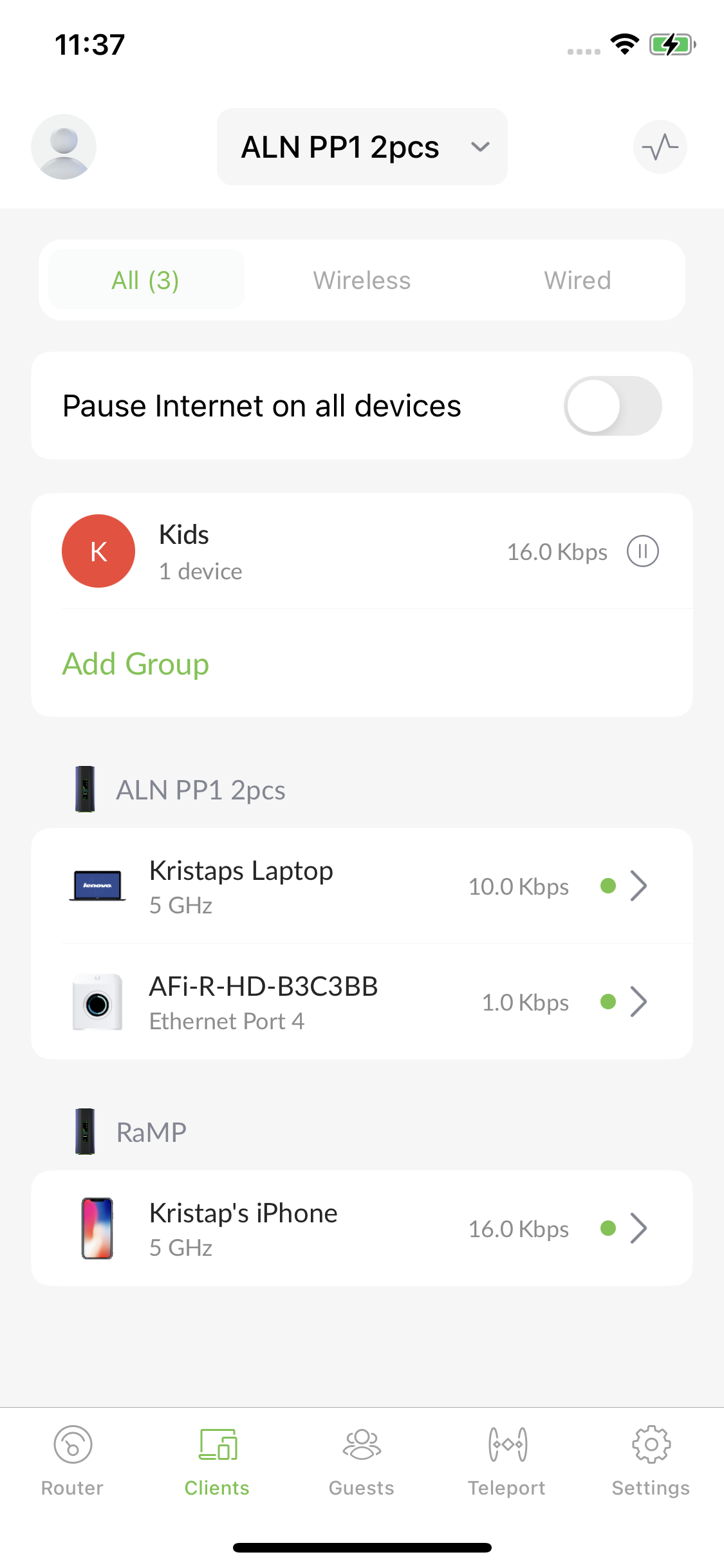Tap Add Group
724x1568 pixels.
point(136,664)
